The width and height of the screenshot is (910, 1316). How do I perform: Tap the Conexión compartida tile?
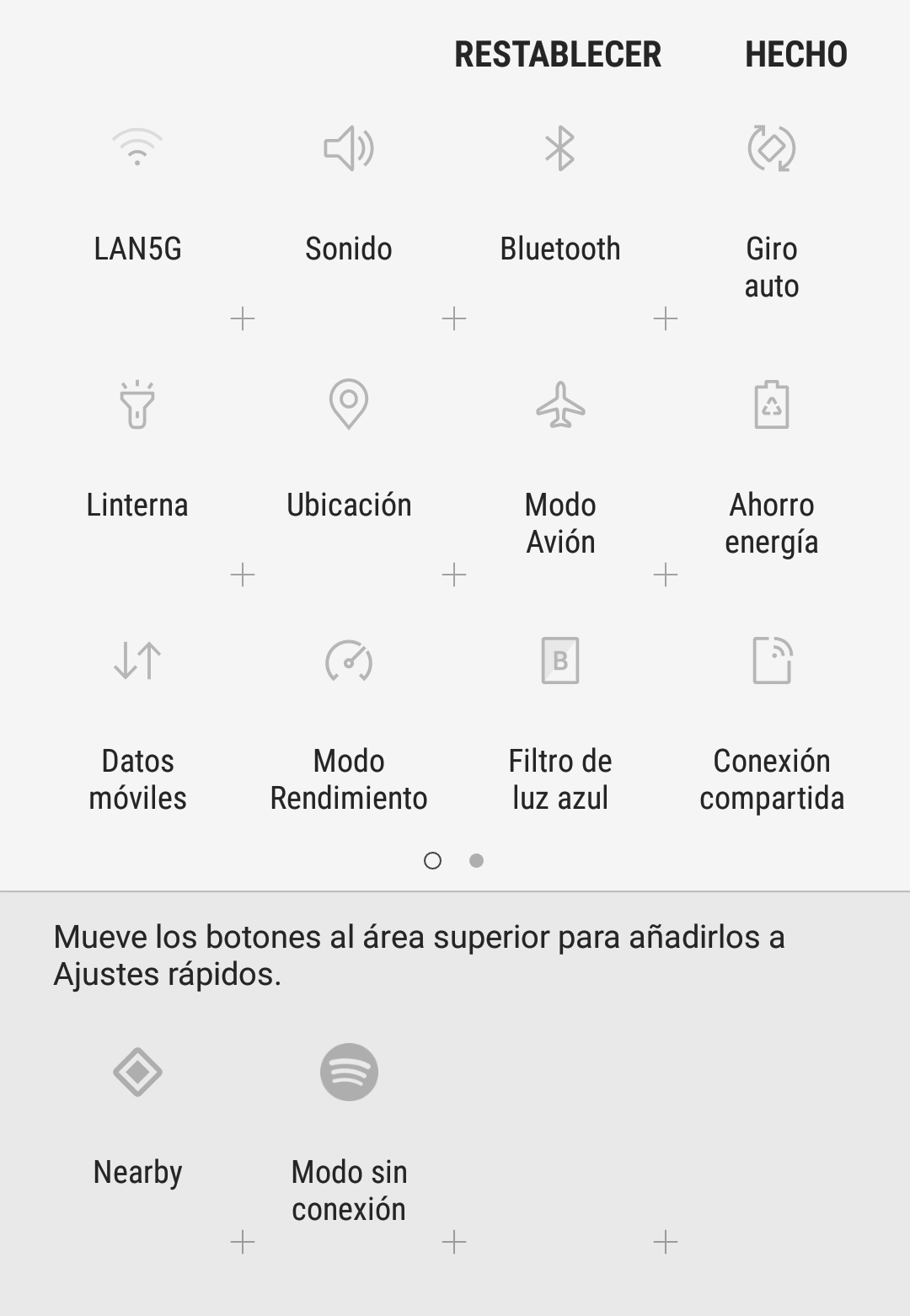771,662
